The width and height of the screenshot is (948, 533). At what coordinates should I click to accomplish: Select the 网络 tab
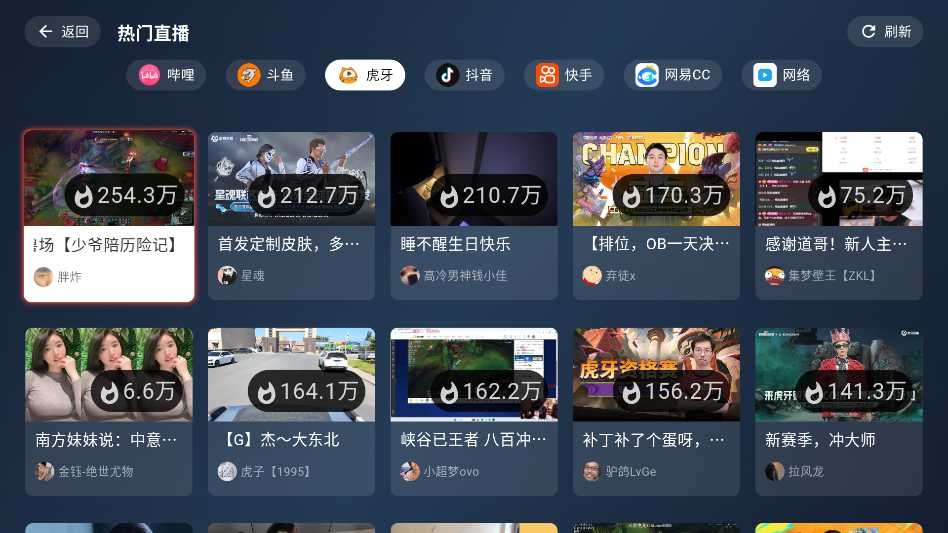pos(781,75)
